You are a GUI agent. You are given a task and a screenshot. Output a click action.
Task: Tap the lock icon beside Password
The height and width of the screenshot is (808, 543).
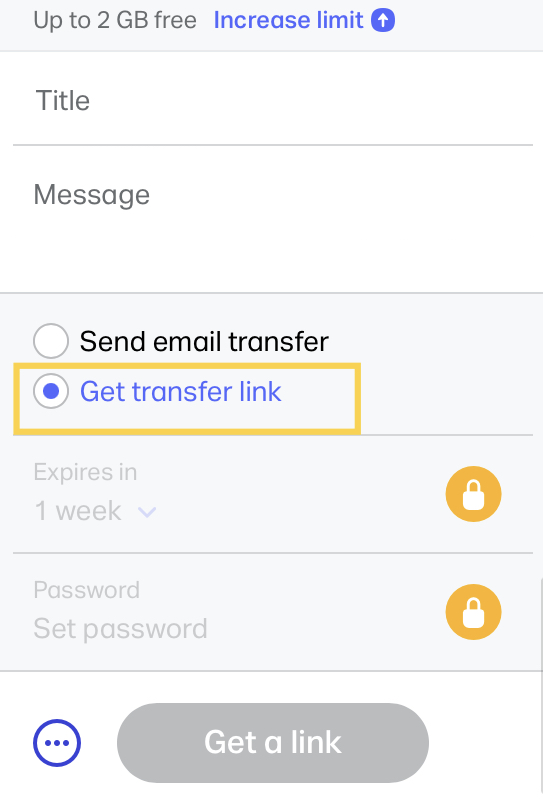pos(473,612)
